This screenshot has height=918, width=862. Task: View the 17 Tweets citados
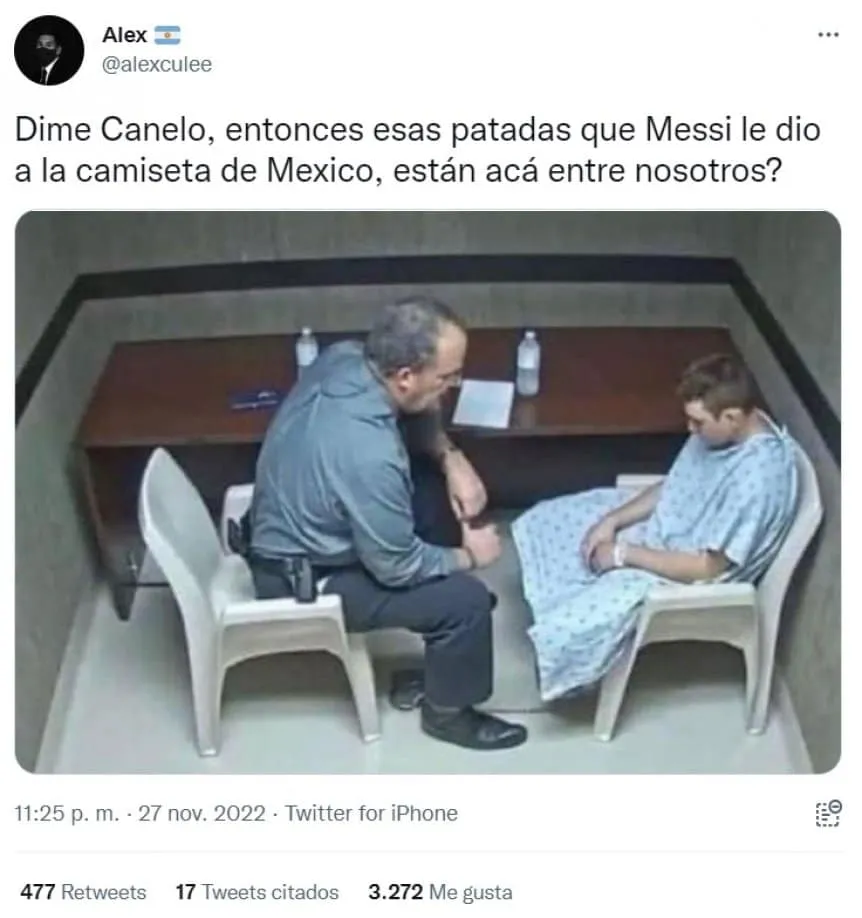tap(257, 892)
